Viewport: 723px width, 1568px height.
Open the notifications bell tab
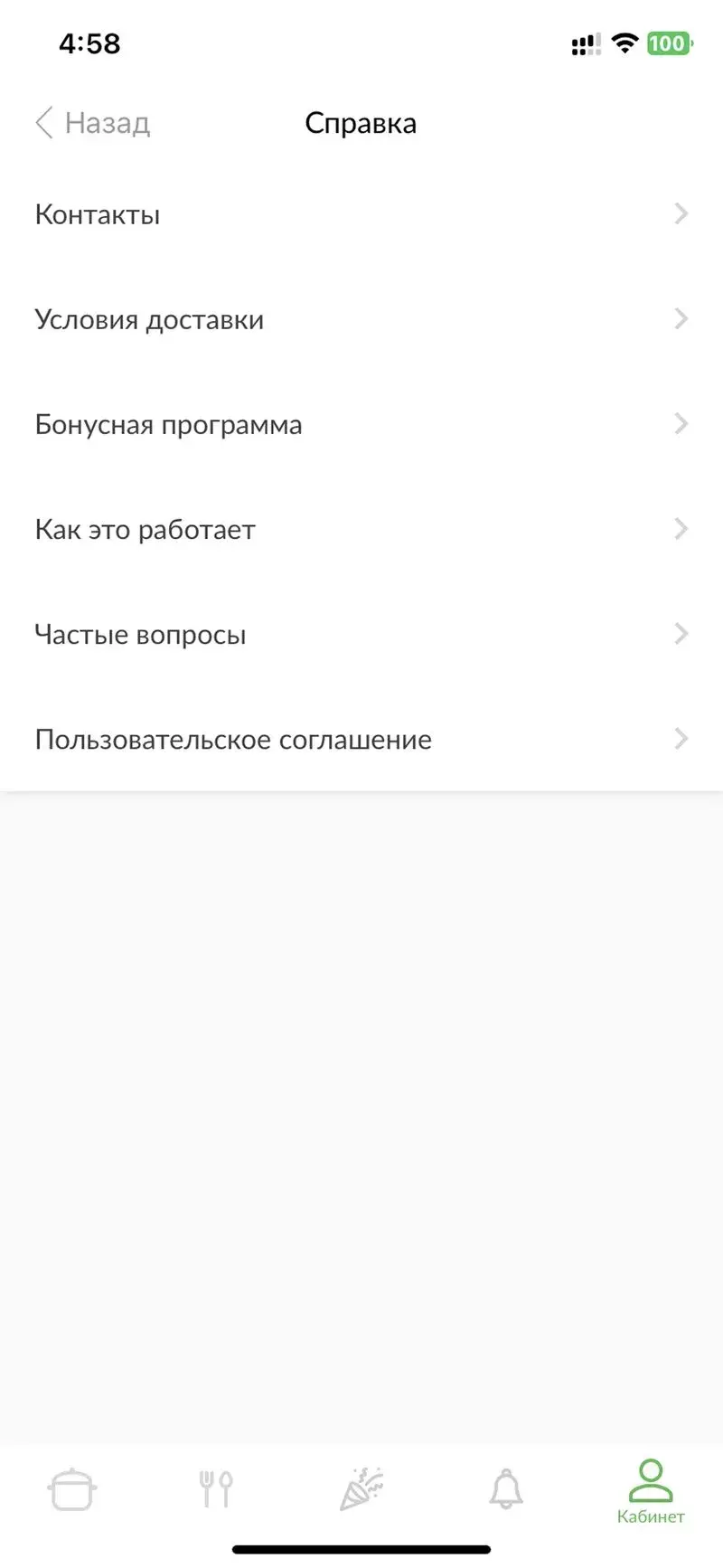pos(506,1488)
